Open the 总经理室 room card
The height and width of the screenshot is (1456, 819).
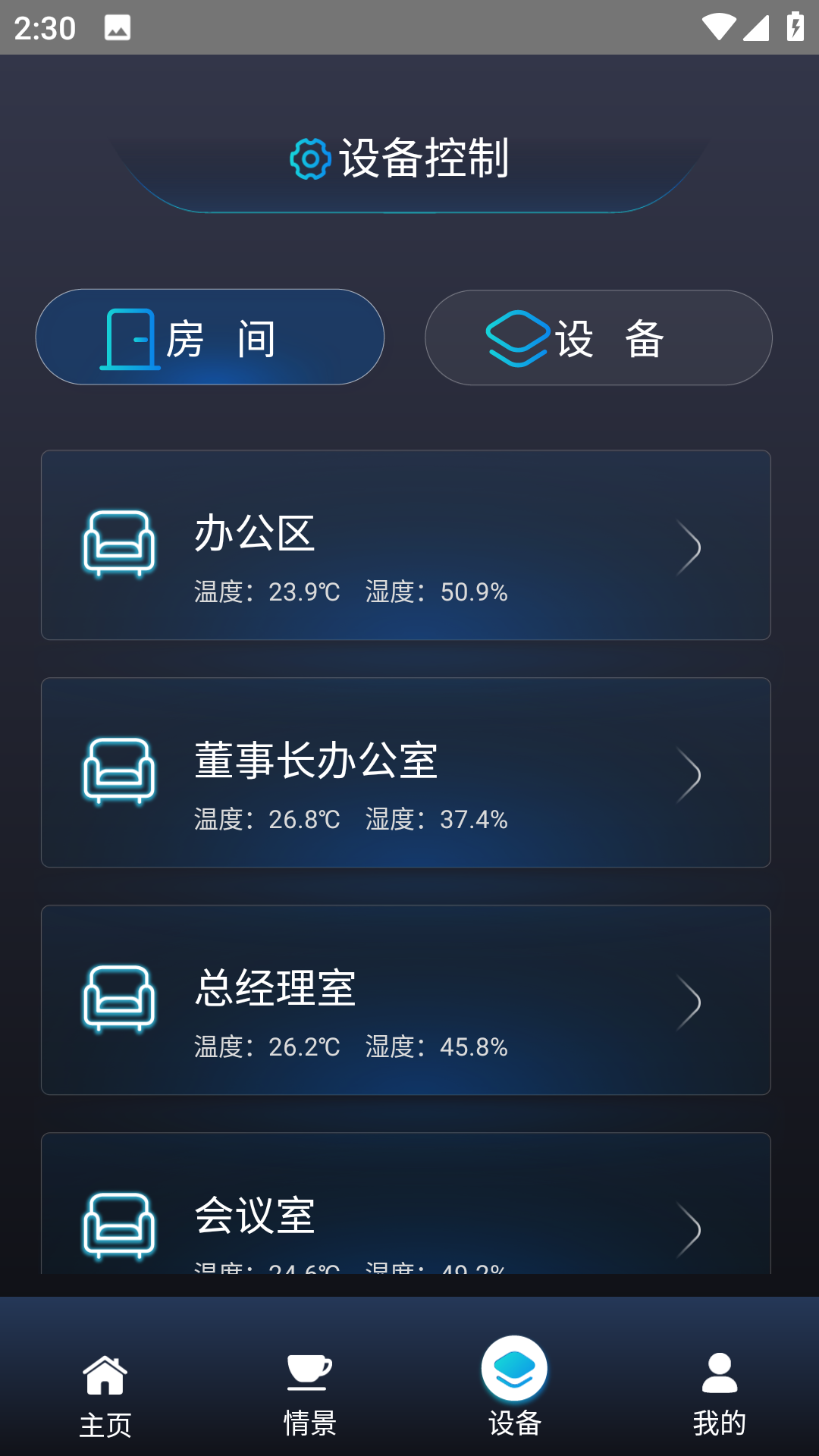(406, 1000)
